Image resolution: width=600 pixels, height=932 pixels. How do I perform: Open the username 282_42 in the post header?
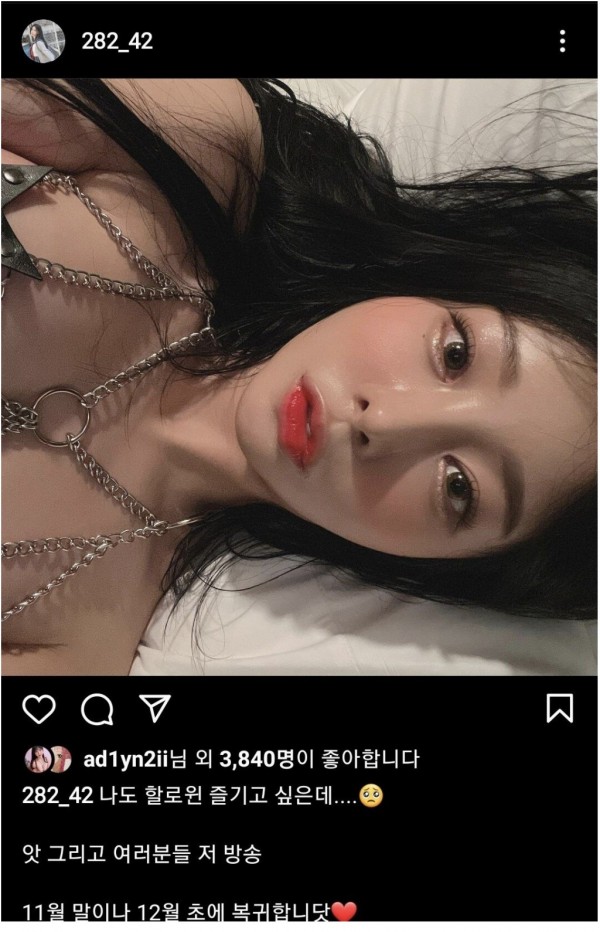coord(119,41)
